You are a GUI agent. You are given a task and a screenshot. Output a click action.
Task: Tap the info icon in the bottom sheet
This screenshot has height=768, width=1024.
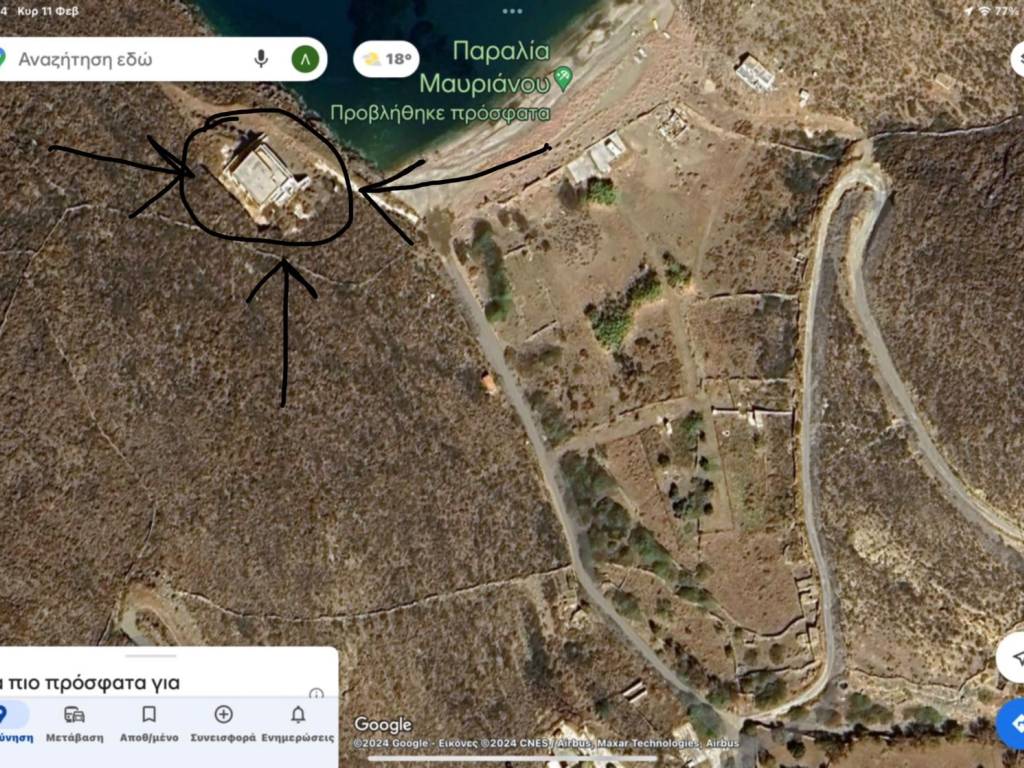click(x=316, y=693)
